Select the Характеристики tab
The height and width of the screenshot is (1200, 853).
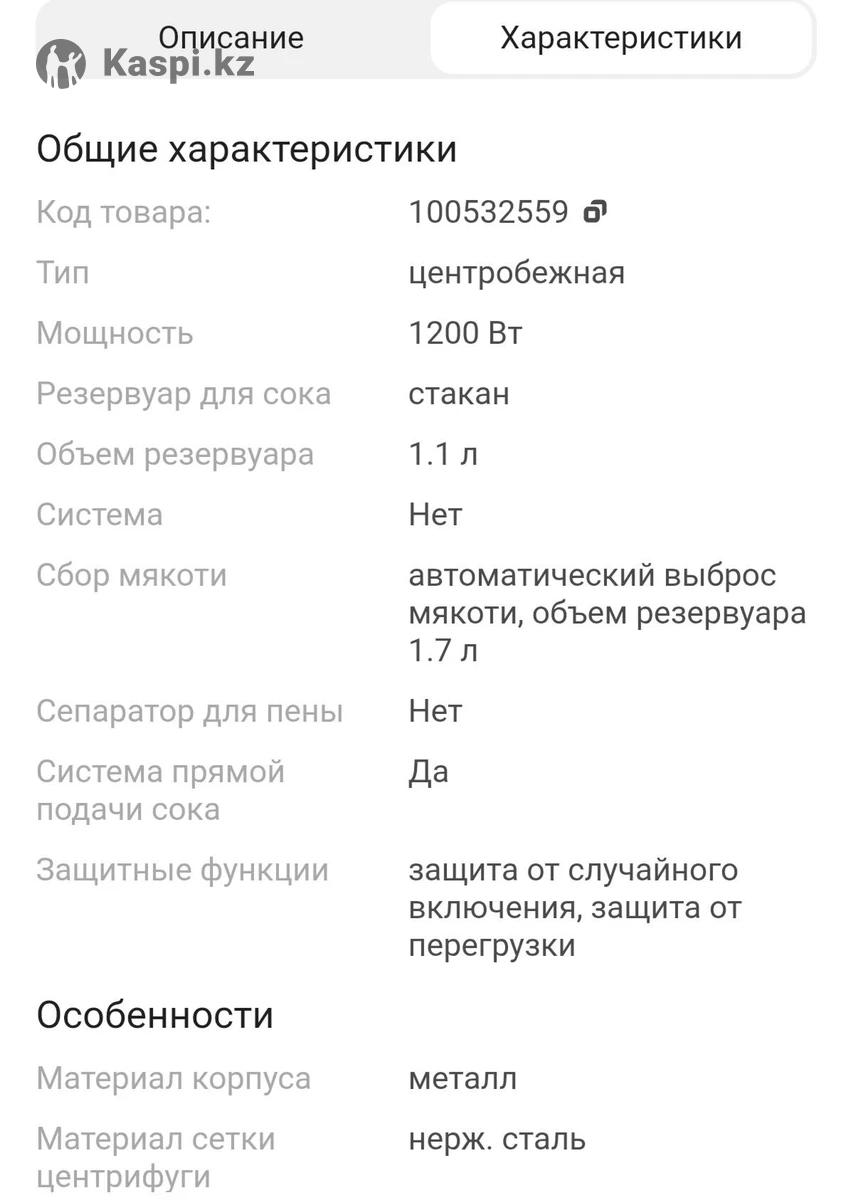[620, 38]
